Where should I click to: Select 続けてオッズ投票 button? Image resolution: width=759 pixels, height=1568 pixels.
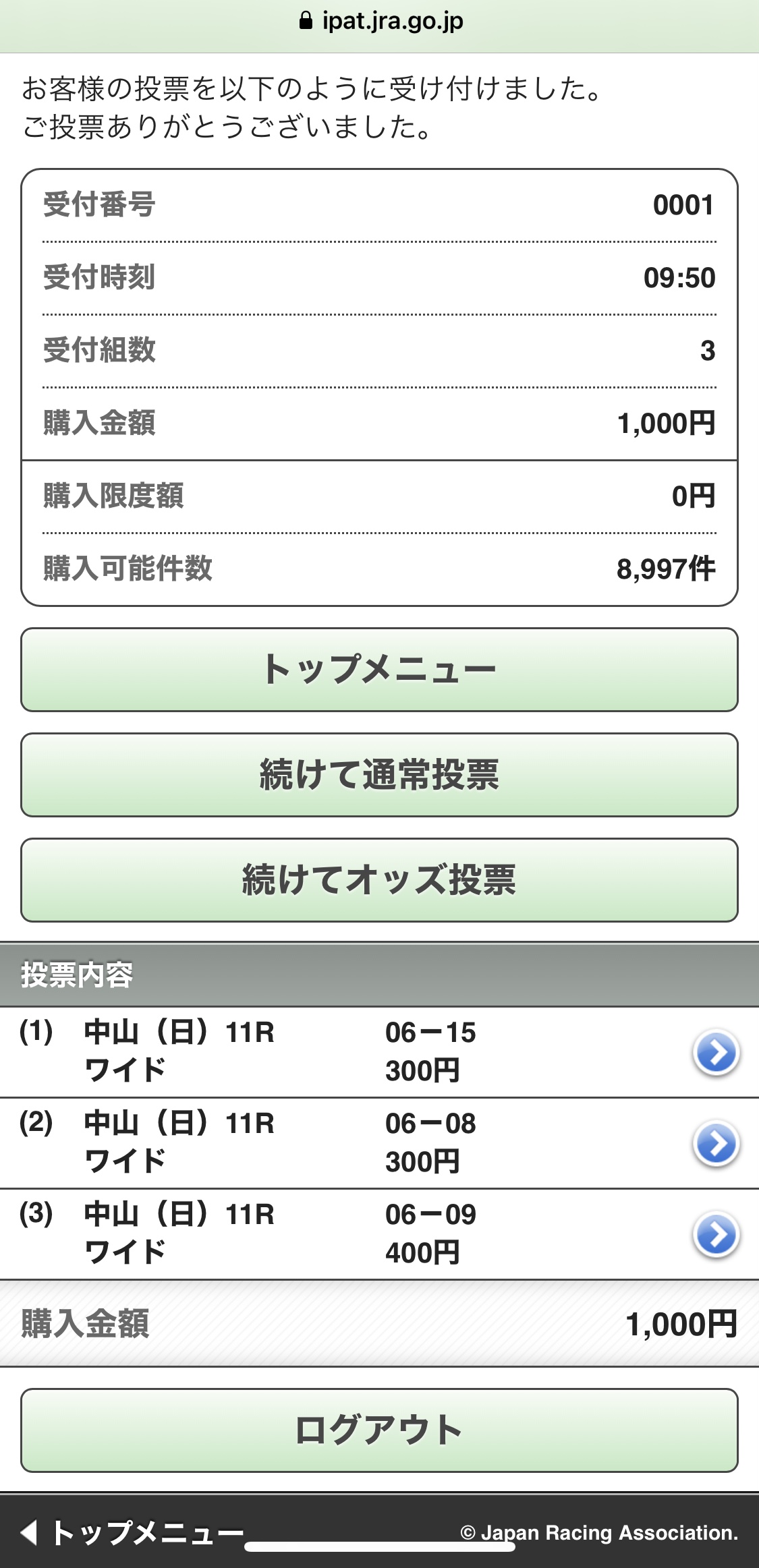pos(379,880)
